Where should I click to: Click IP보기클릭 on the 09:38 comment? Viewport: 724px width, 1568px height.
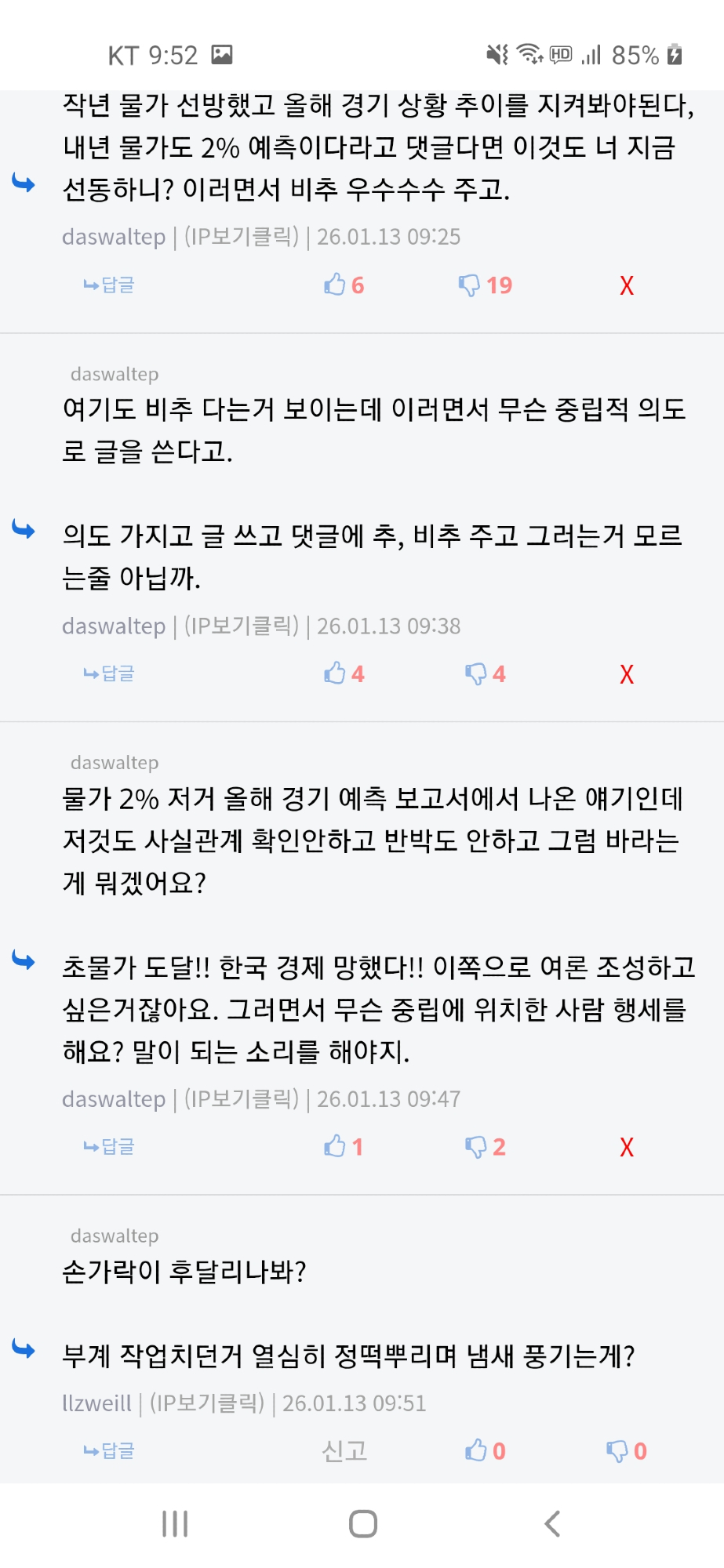[241, 626]
